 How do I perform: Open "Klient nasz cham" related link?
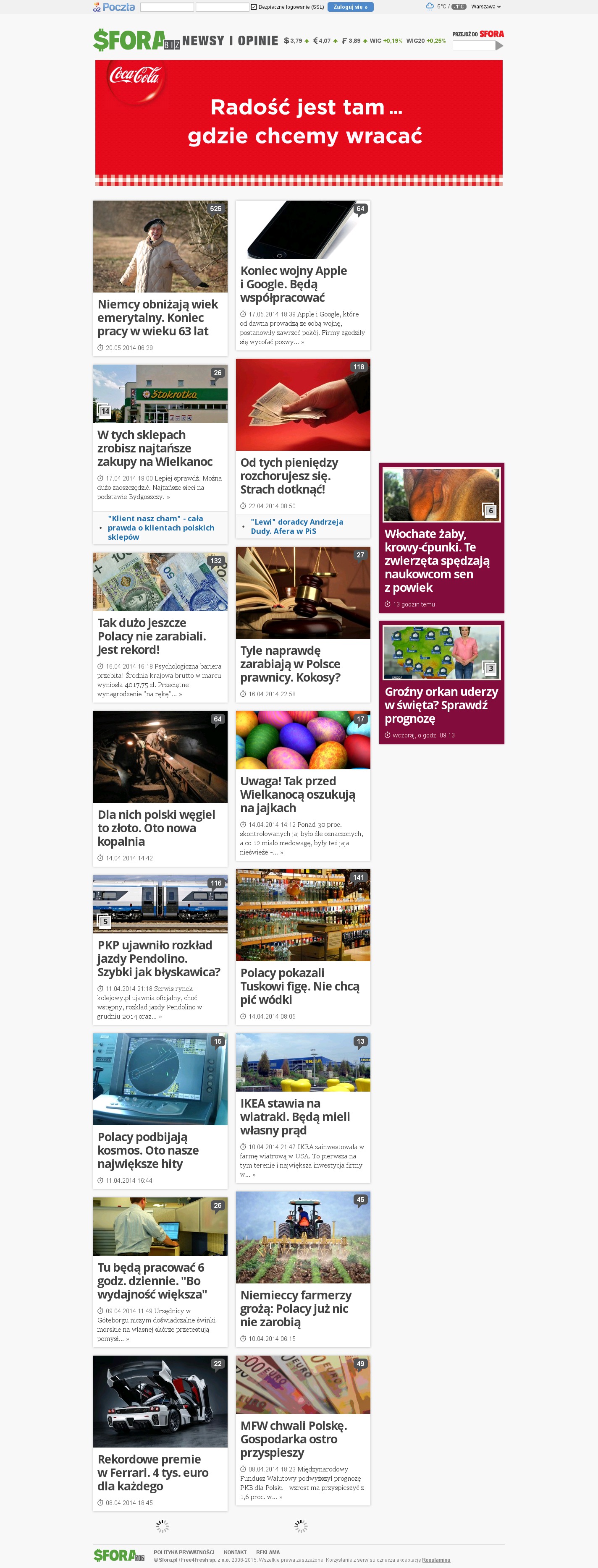click(x=161, y=527)
